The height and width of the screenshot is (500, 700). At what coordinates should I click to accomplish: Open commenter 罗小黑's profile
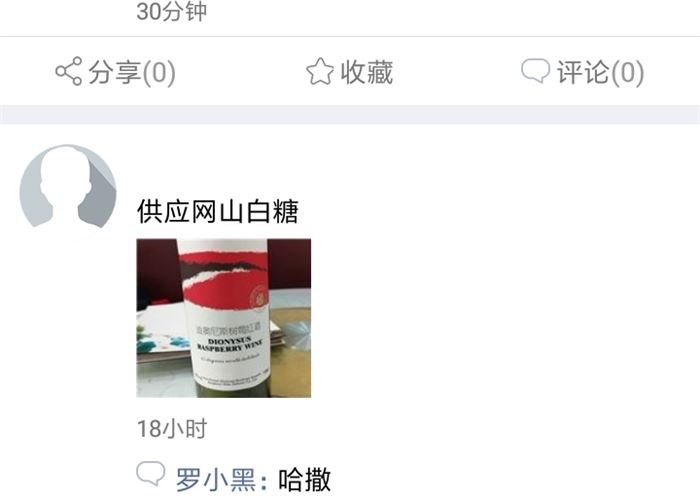[216, 480]
